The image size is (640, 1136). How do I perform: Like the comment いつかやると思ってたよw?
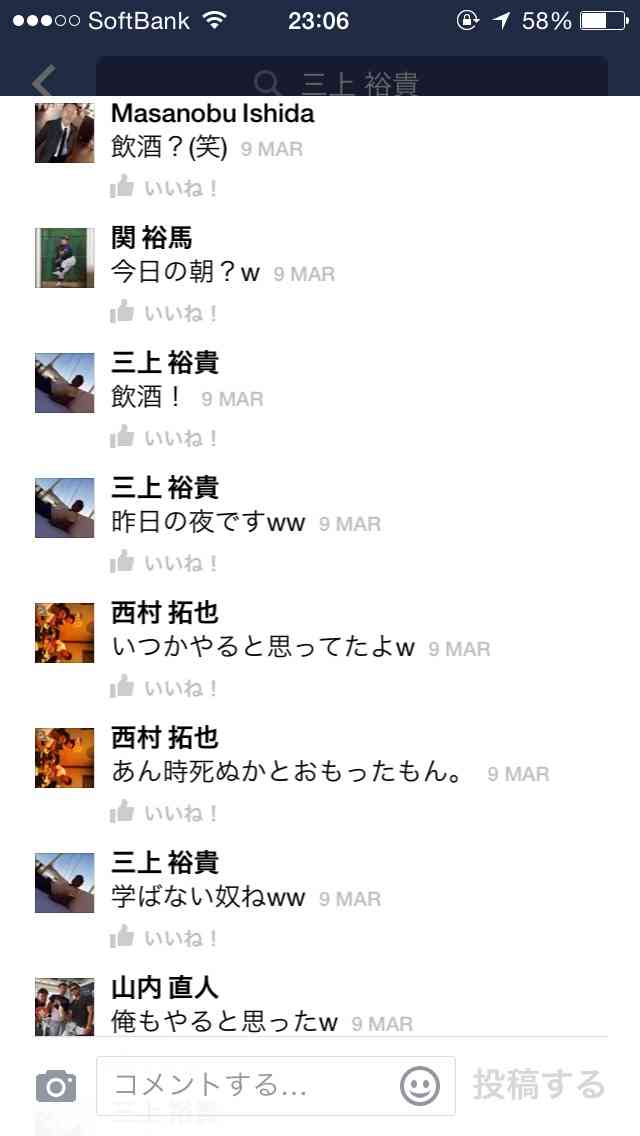164,688
